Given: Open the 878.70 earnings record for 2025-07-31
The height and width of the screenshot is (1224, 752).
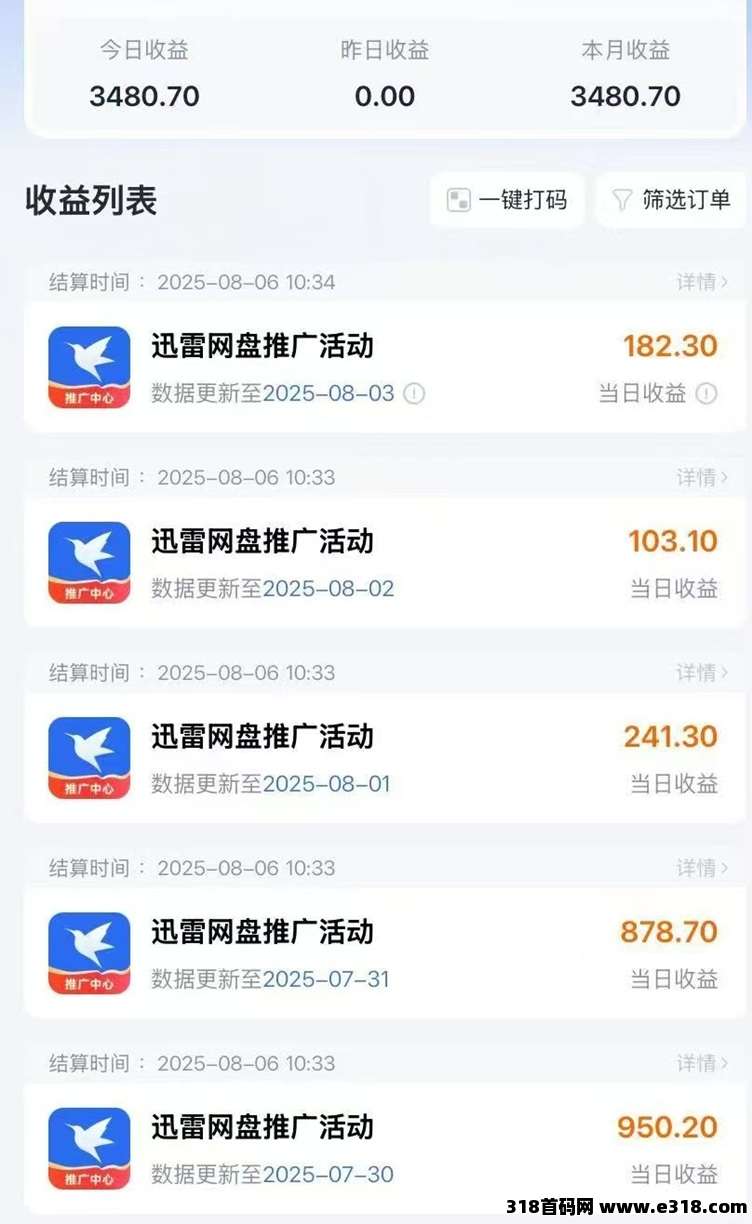Looking at the screenshot, I should coord(385,953).
